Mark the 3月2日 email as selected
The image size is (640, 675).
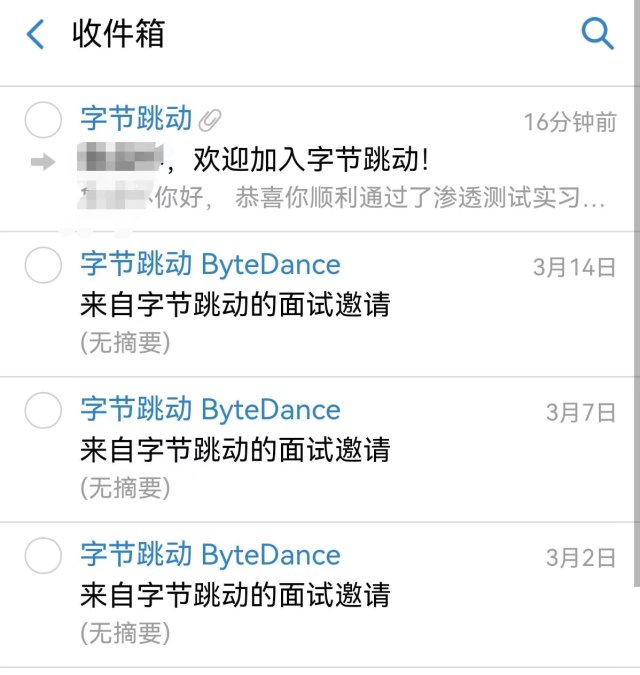[x=43, y=555]
